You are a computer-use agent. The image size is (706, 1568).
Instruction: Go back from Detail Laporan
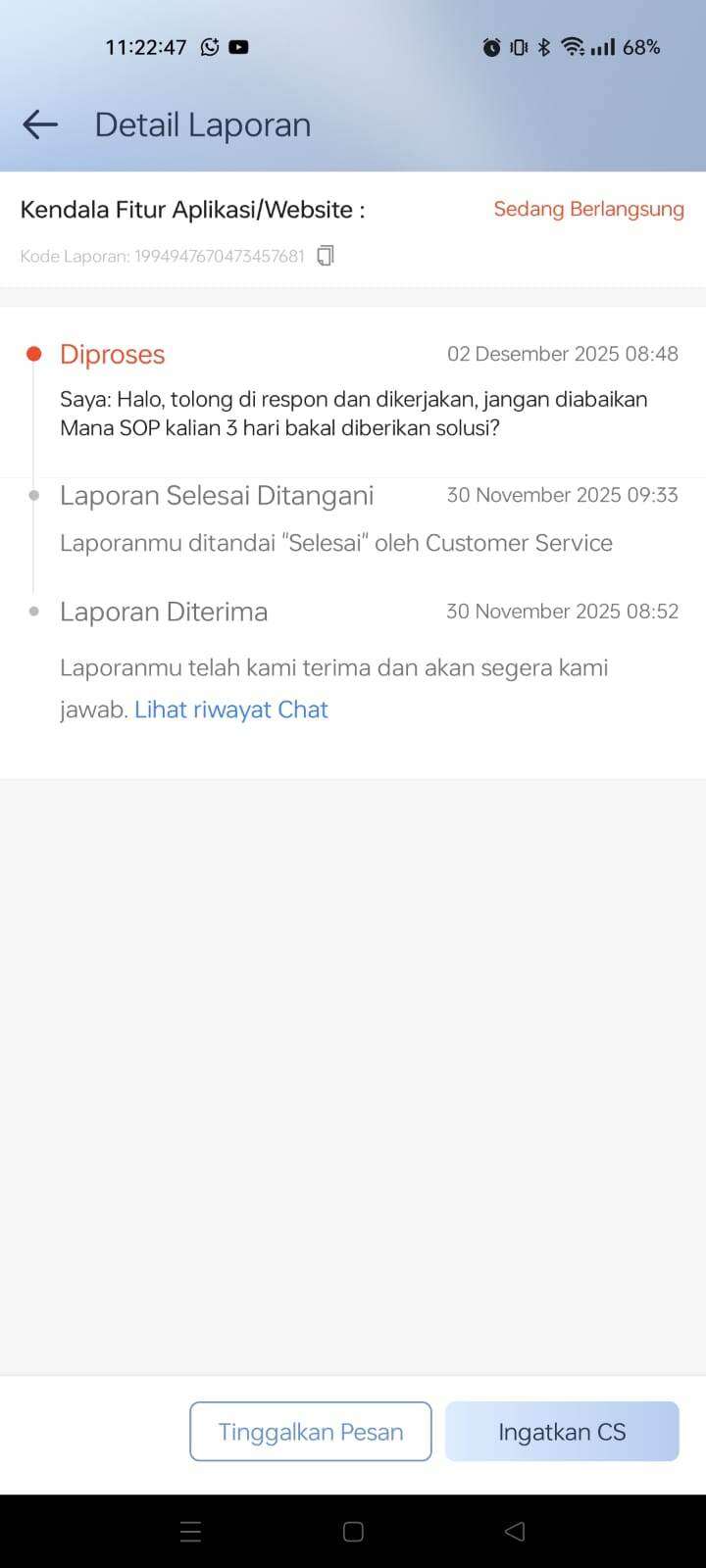point(40,124)
